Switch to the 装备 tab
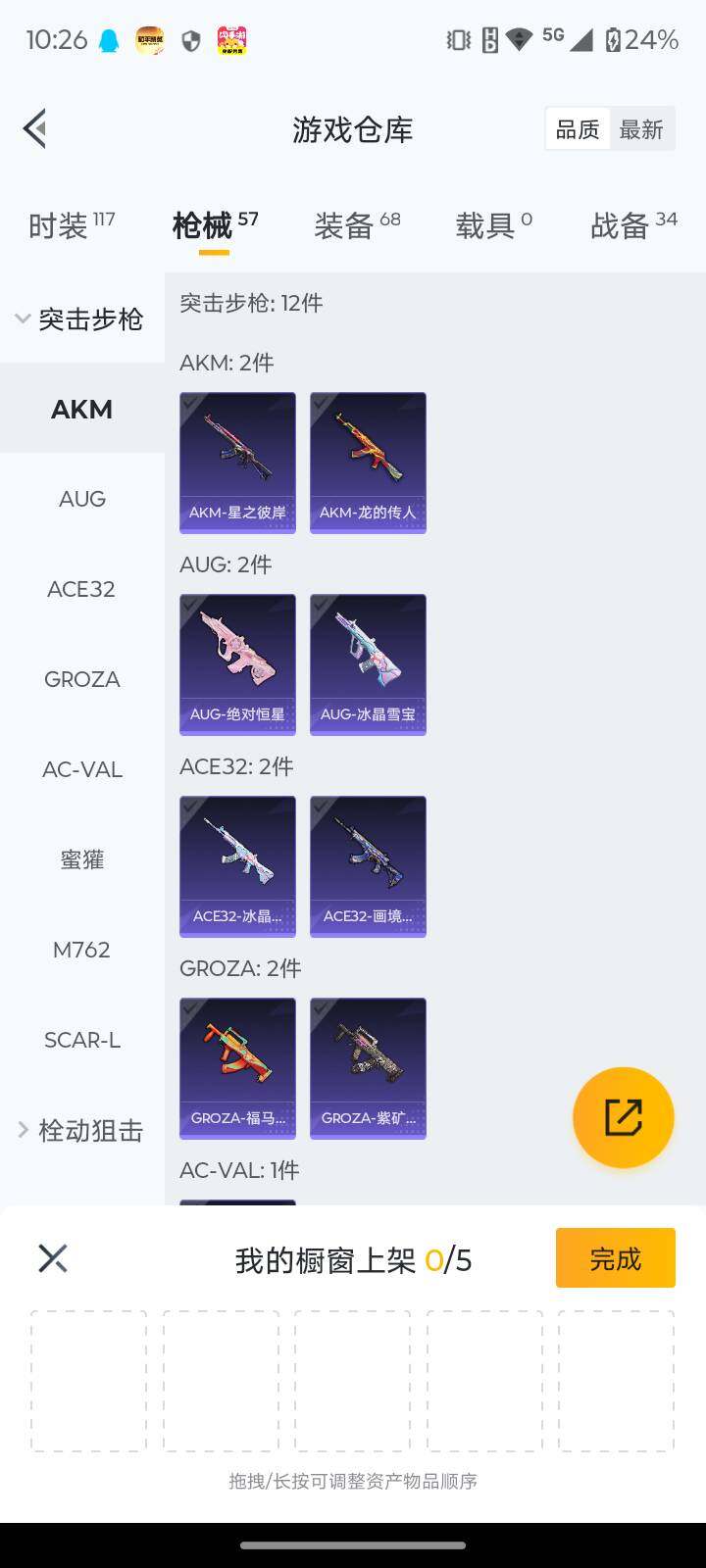 pos(357,225)
